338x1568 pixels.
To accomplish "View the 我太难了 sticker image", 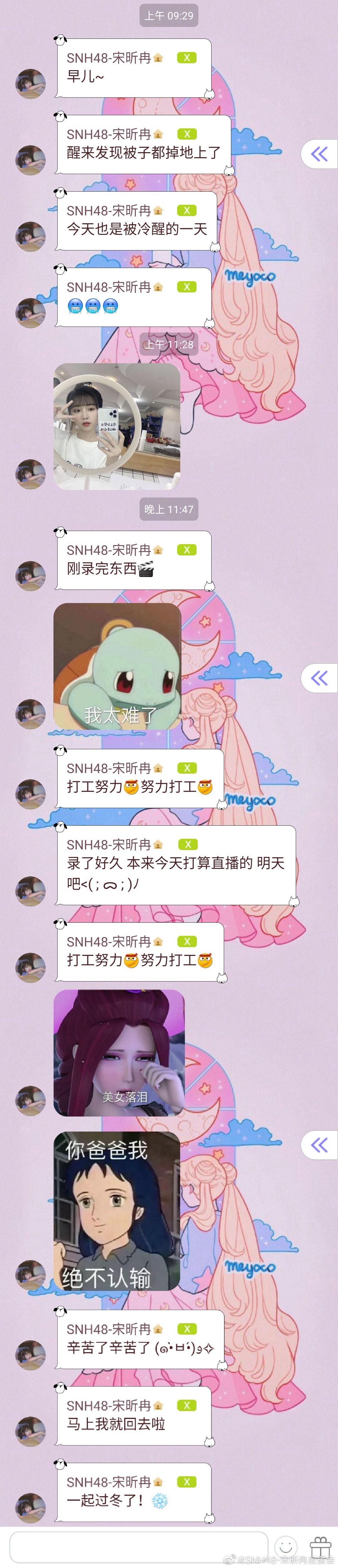I will [x=117, y=666].
